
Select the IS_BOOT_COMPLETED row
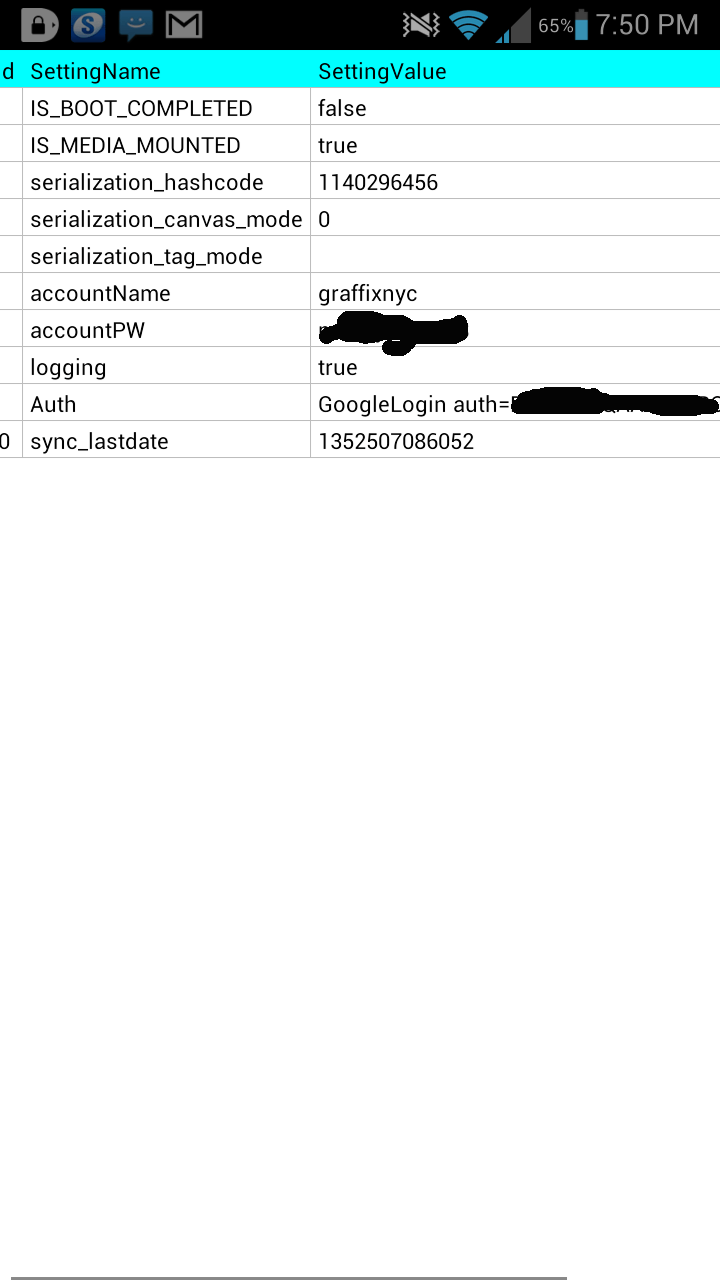tap(360, 107)
